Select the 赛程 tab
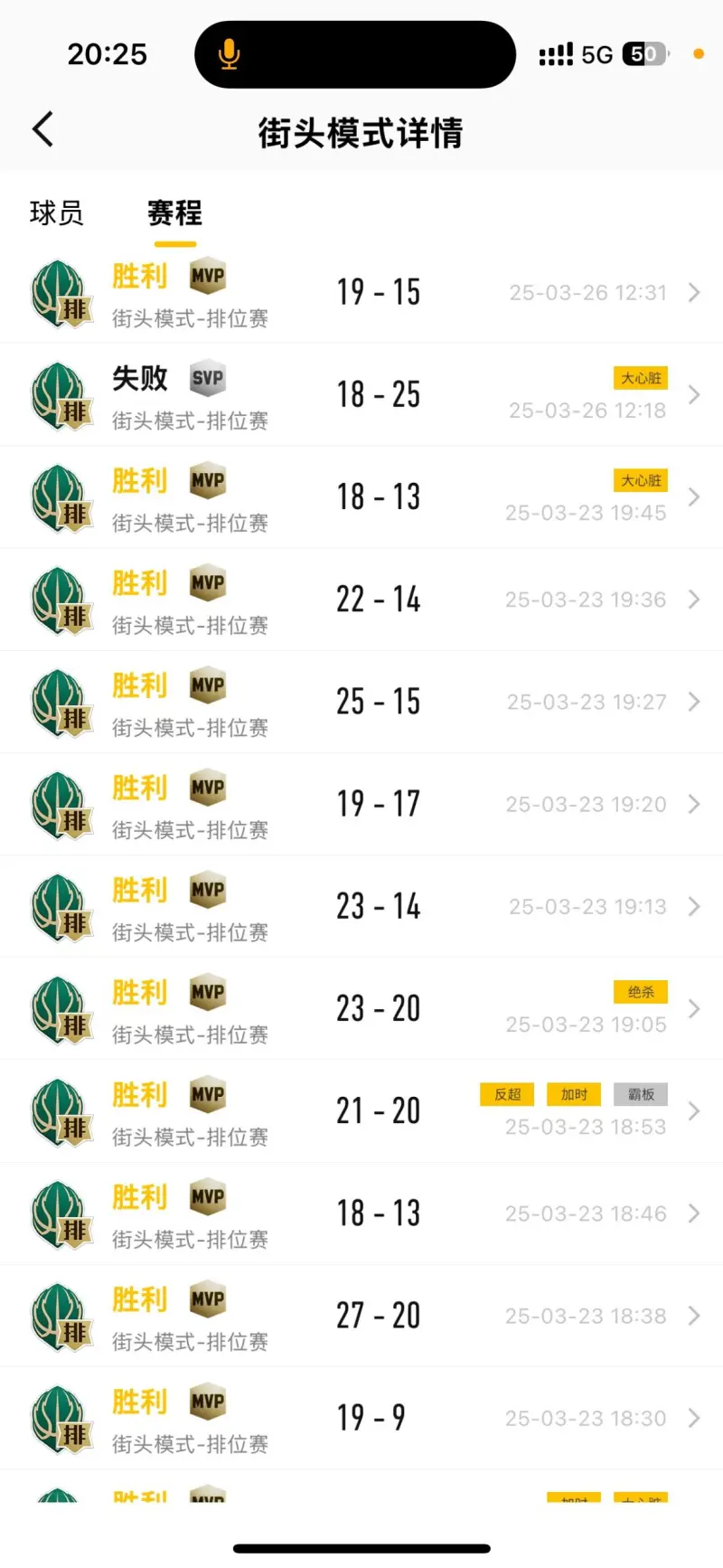Image resolution: width=723 pixels, height=1568 pixels. (174, 213)
